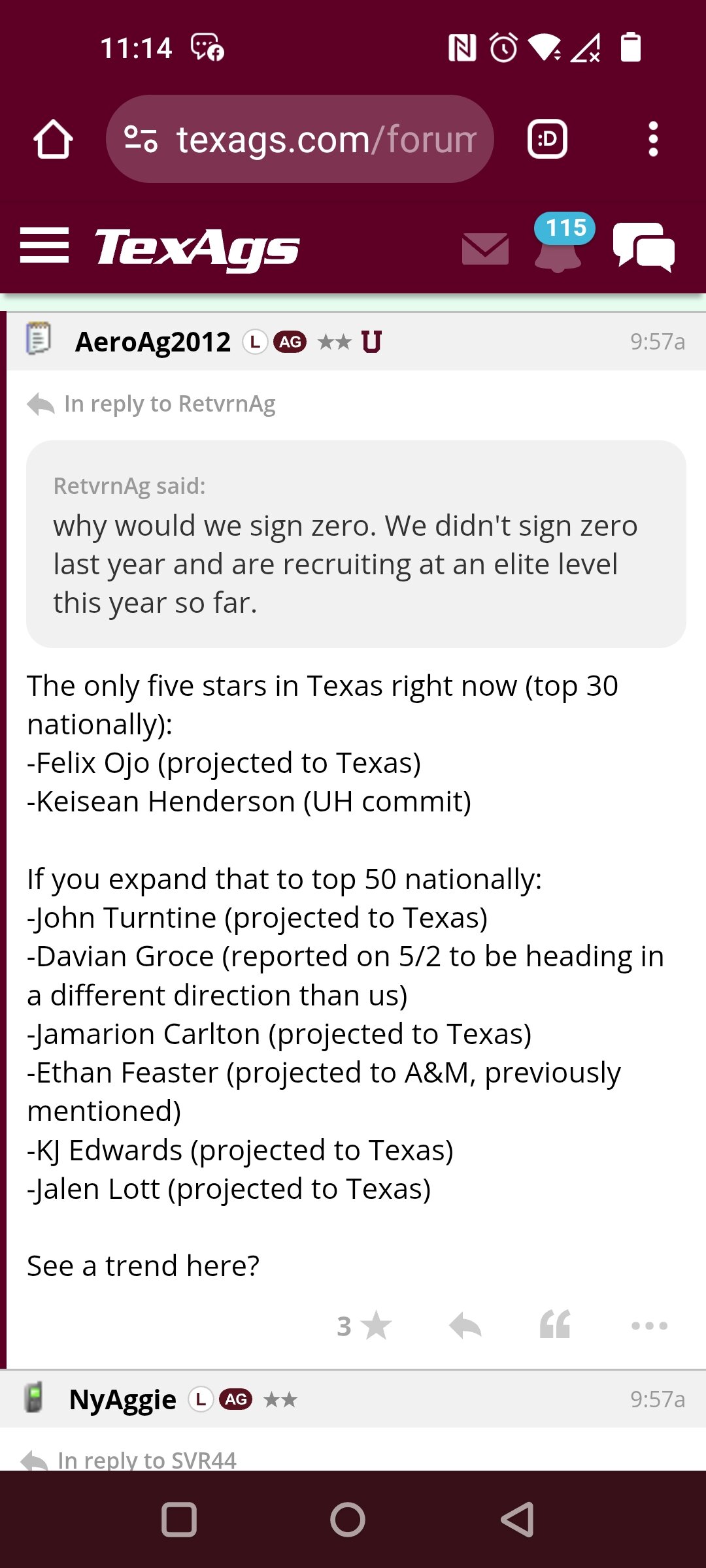Image resolution: width=706 pixels, height=1568 pixels.
Task: Open more options on AeroAg2012's post
Action: coord(649,1326)
